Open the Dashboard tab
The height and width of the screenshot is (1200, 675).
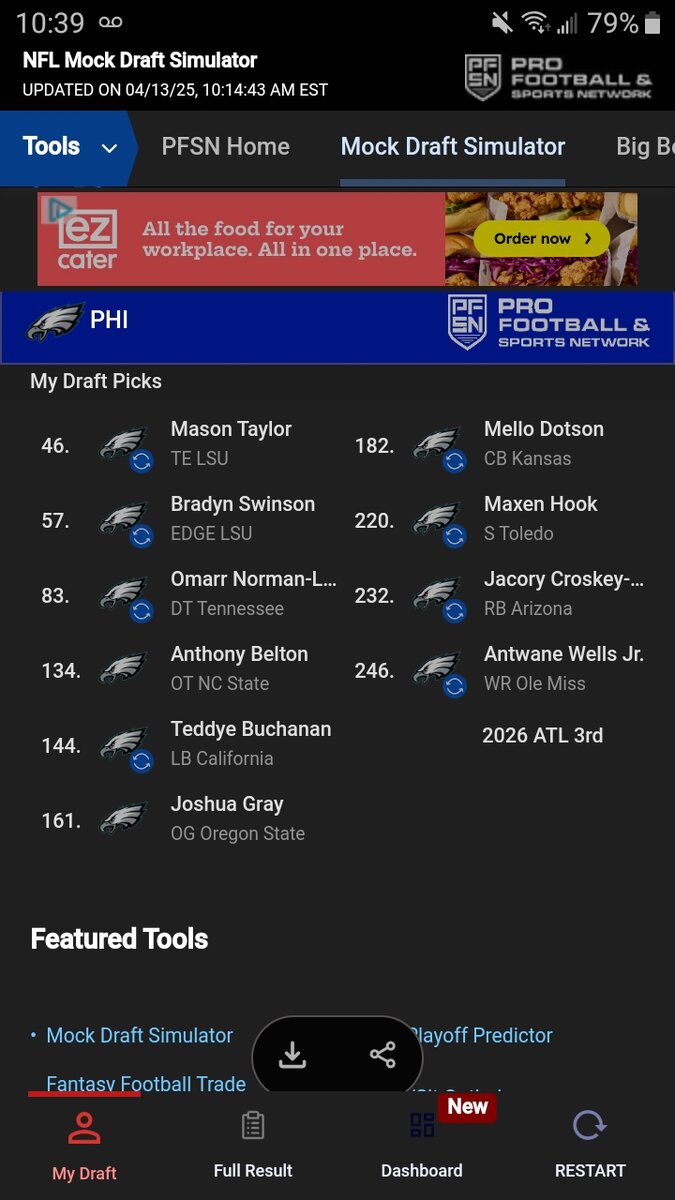click(422, 1145)
